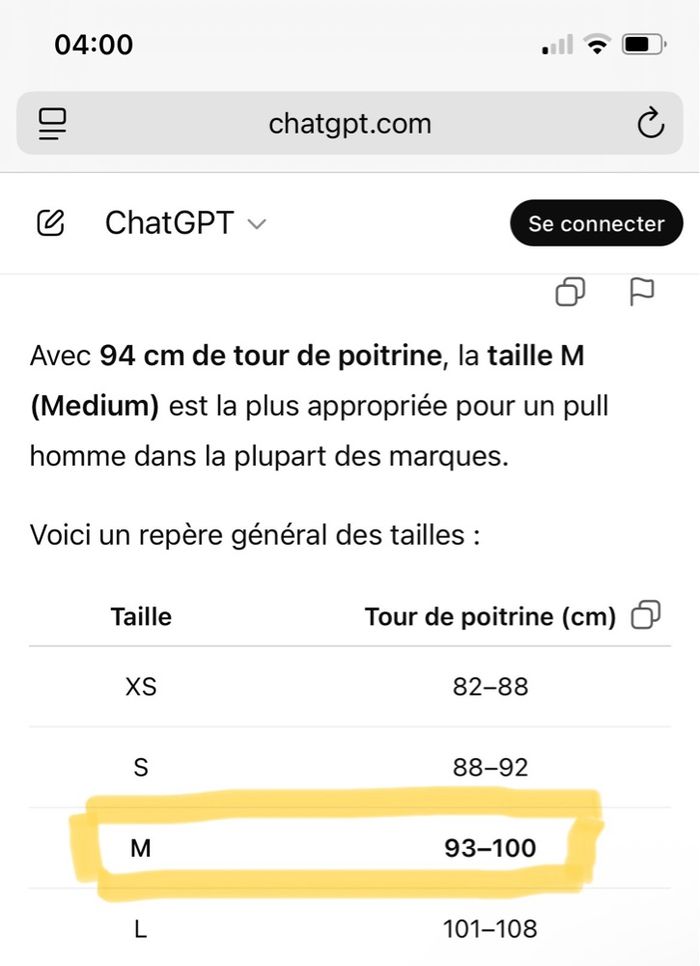The width and height of the screenshot is (700, 966).
Task: Copy the size table
Action: coord(646,616)
